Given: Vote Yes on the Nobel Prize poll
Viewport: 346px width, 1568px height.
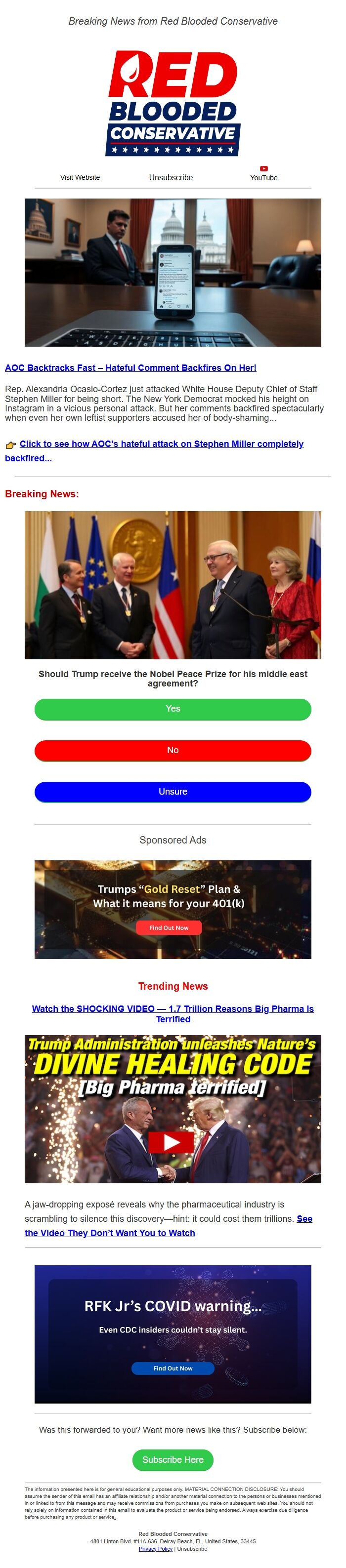Looking at the screenshot, I should [x=173, y=709].
